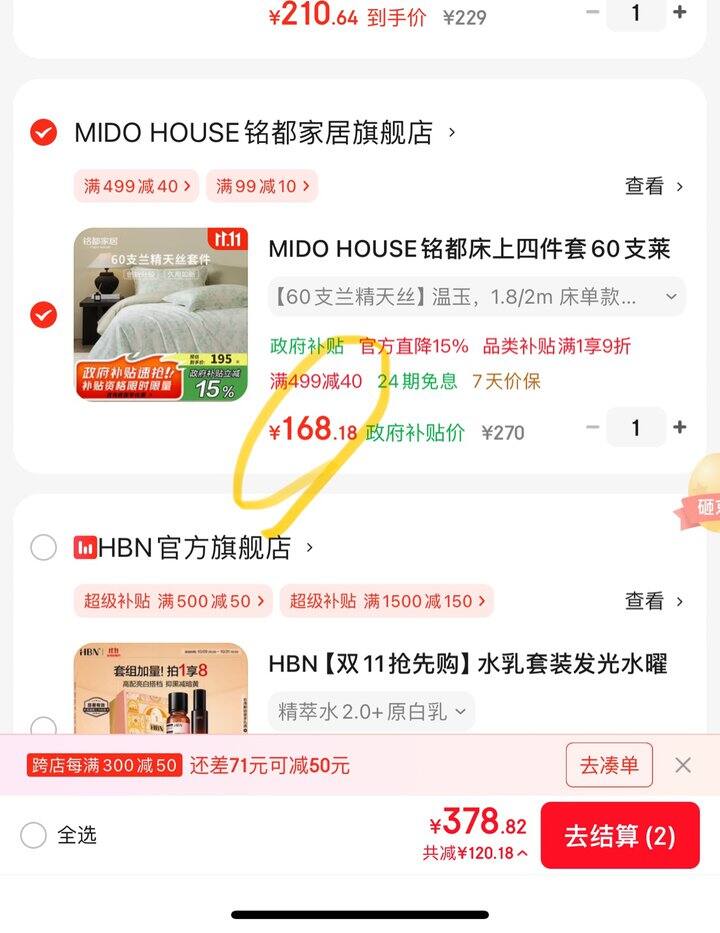Claim the 满99减10 coupon chip
Image resolution: width=720 pixels, height=933 pixels.
click(x=261, y=186)
